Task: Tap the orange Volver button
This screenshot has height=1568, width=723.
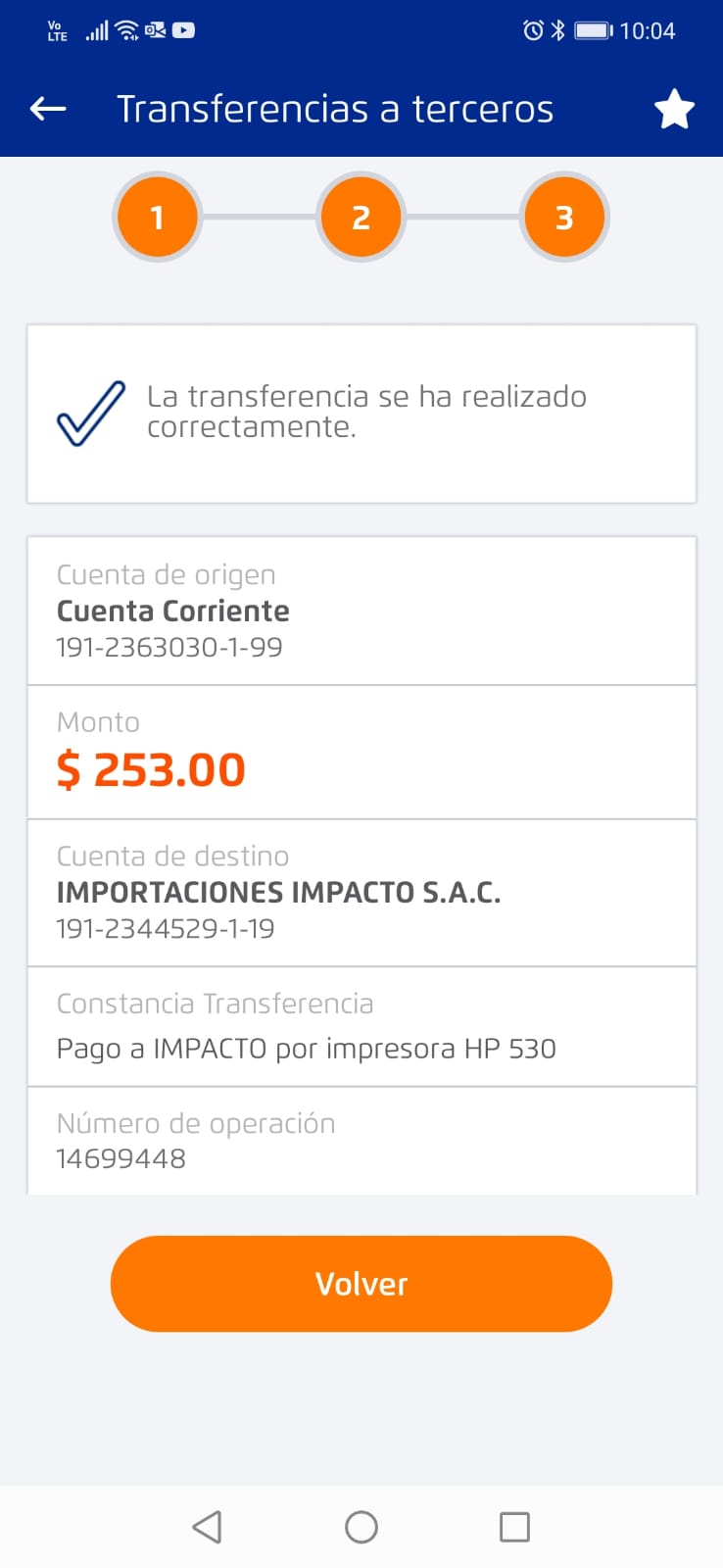Action: 361,1283
